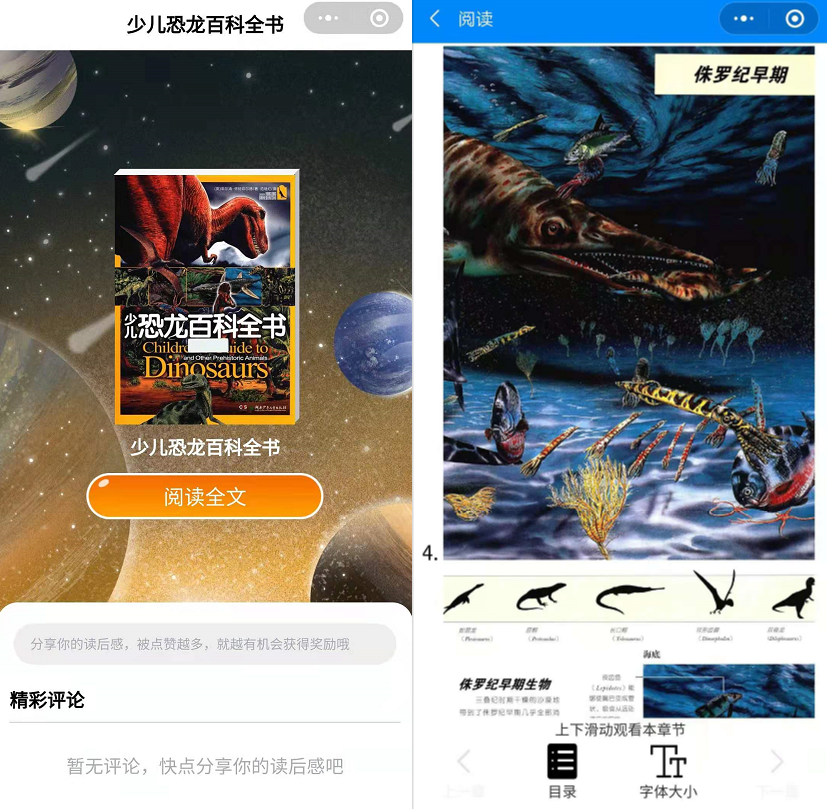Tap the 阅读全文 button
Image resolution: width=827 pixels, height=809 pixels.
[205, 497]
